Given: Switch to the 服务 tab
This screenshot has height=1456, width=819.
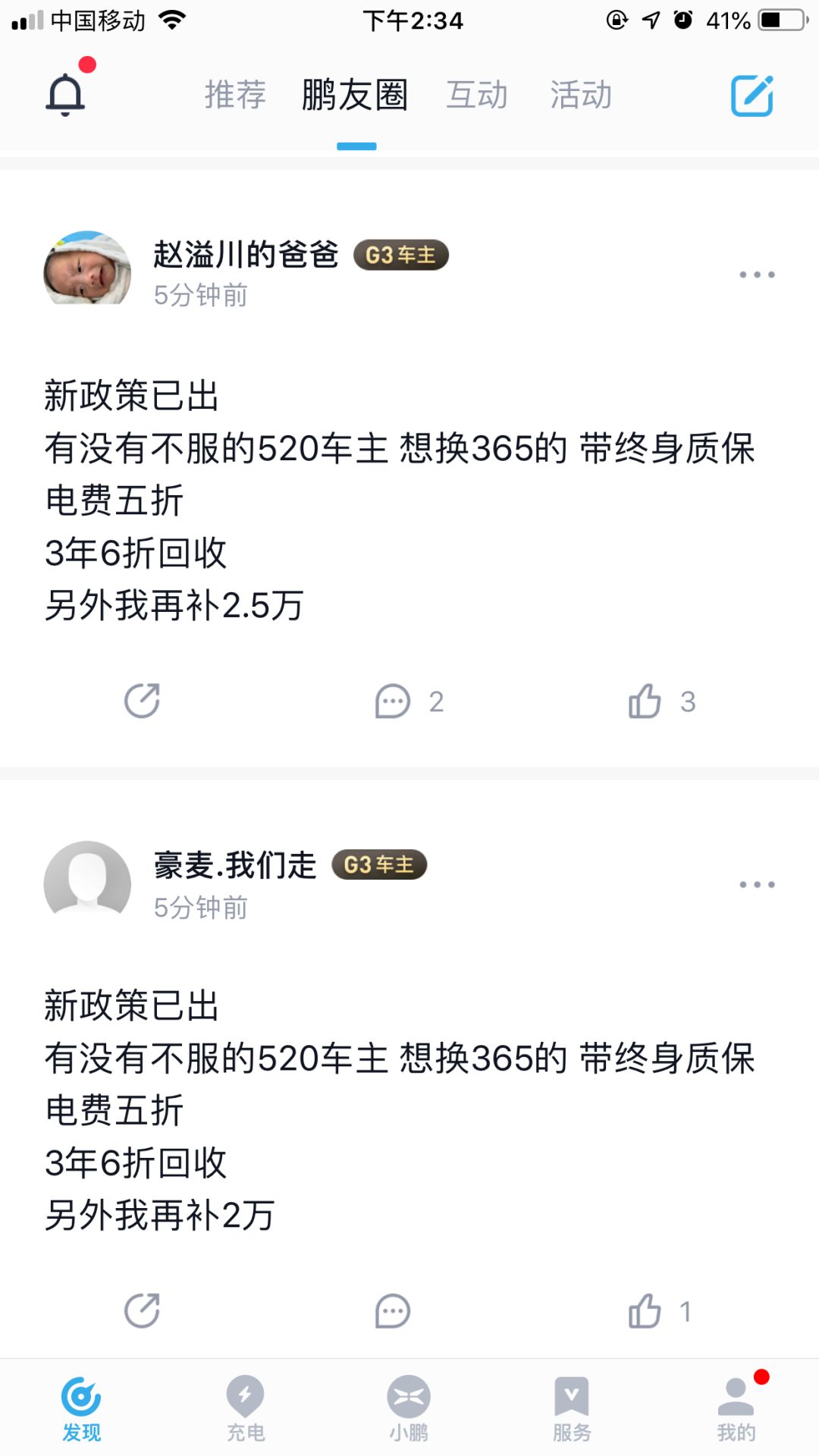Looking at the screenshot, I should pos(572,1407).
